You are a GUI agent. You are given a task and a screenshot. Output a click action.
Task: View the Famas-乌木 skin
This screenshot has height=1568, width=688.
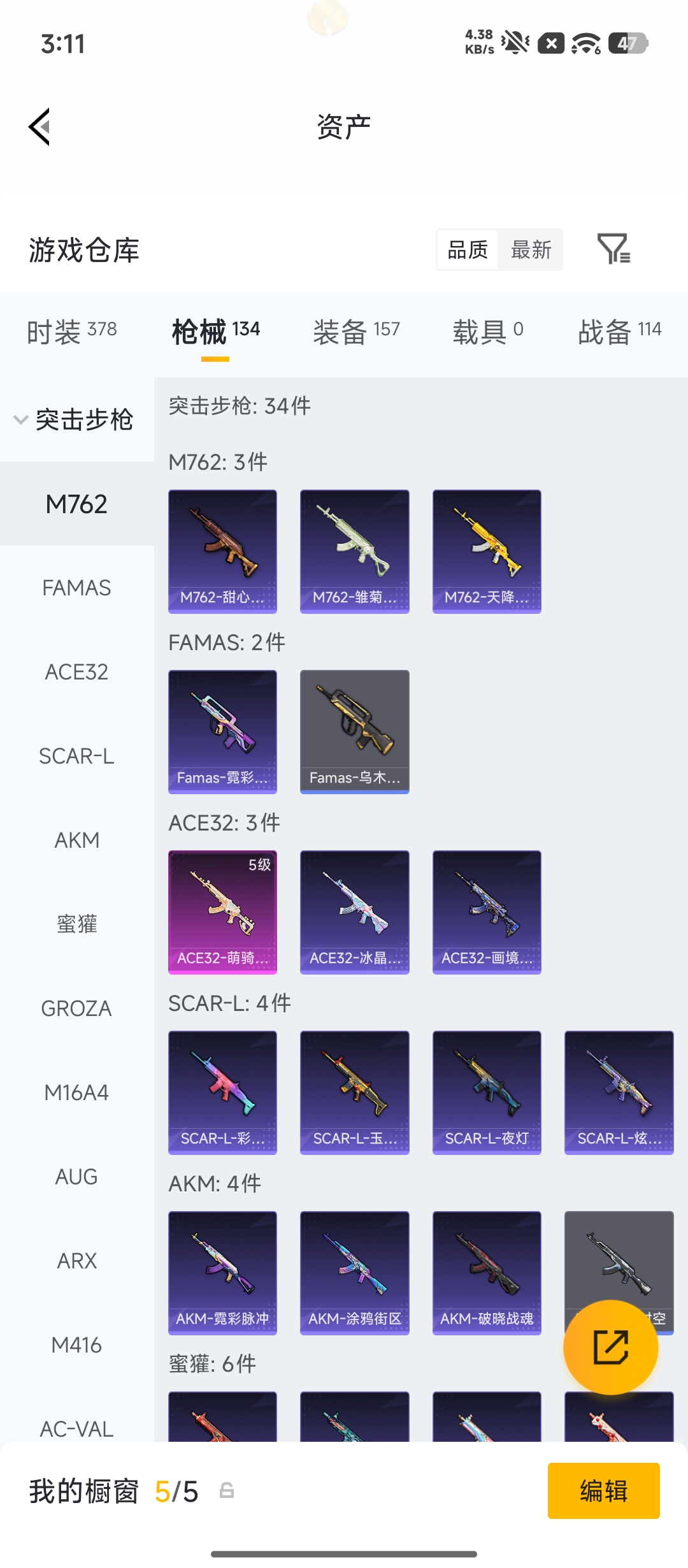pyautogui.click(x=354, y=732)
